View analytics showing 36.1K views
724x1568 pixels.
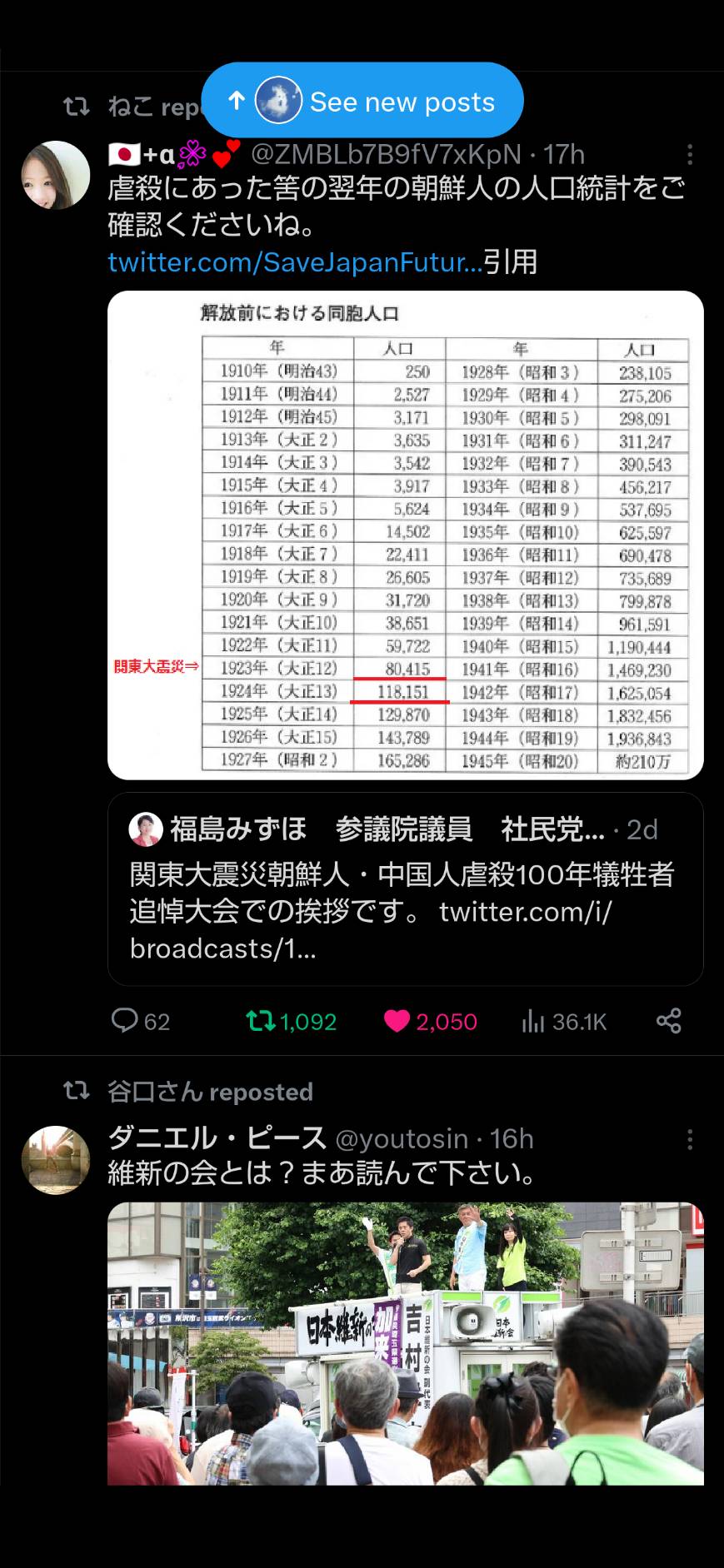click(x=564, y=1021)
